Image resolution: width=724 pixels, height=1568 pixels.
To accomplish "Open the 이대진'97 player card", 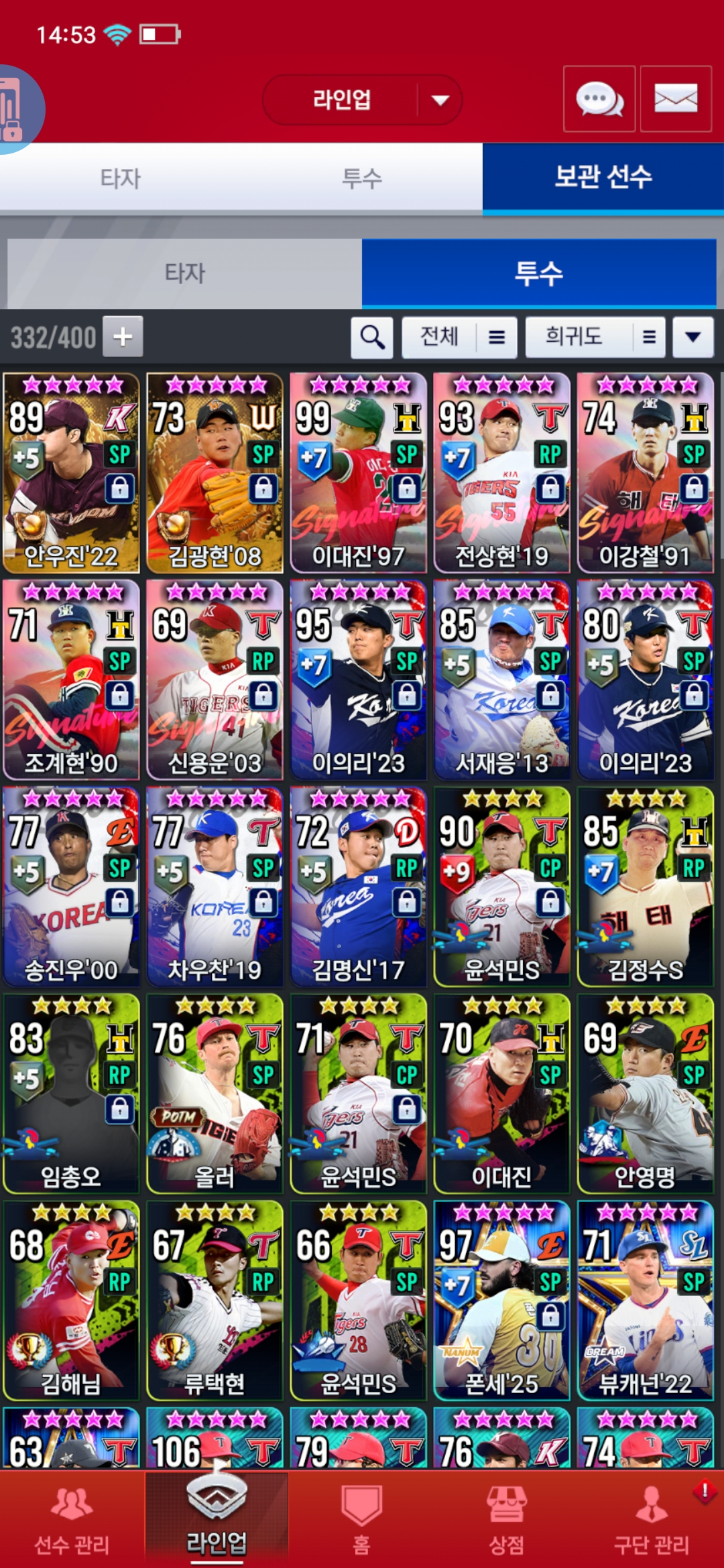I will [358, 472].
